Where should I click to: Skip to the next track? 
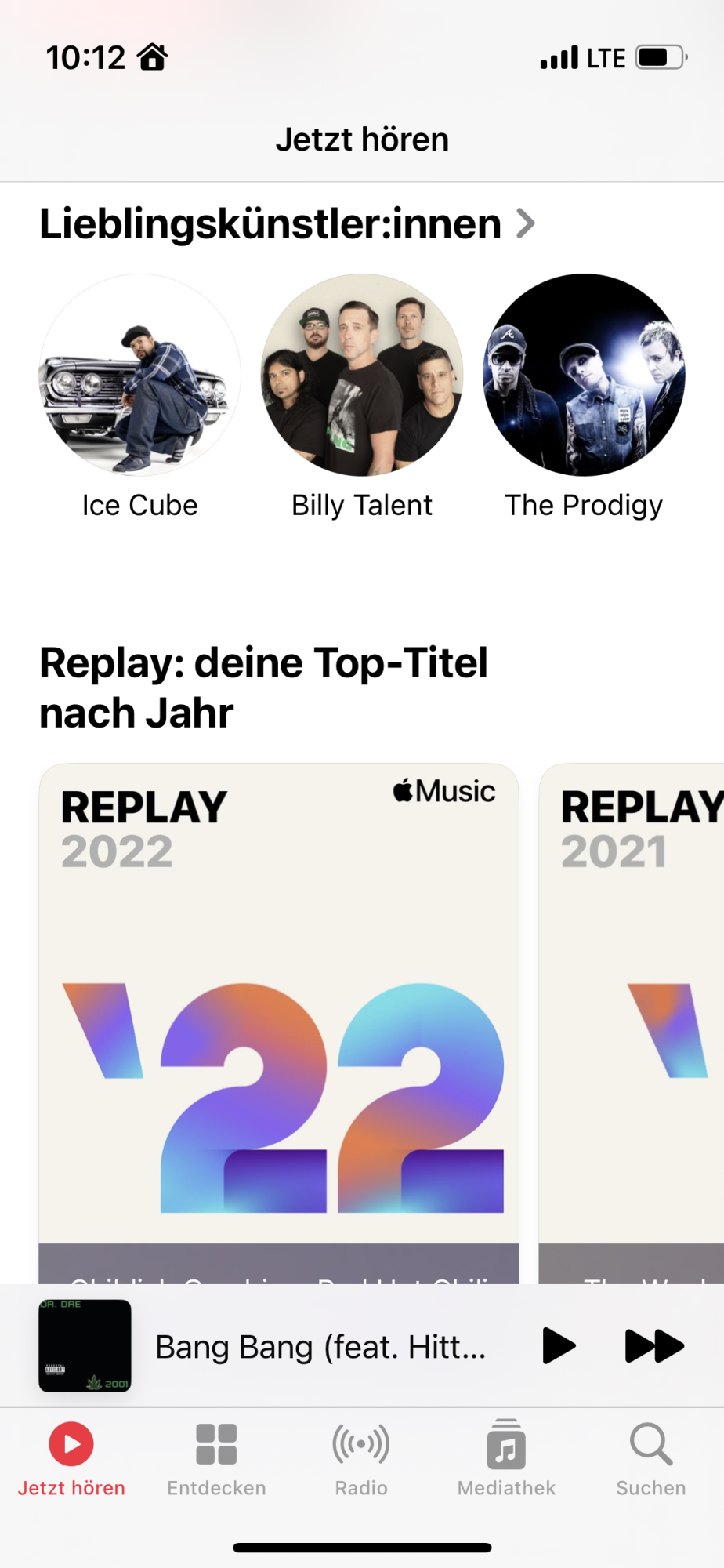pyautogui.click(x=654, y=1346)
